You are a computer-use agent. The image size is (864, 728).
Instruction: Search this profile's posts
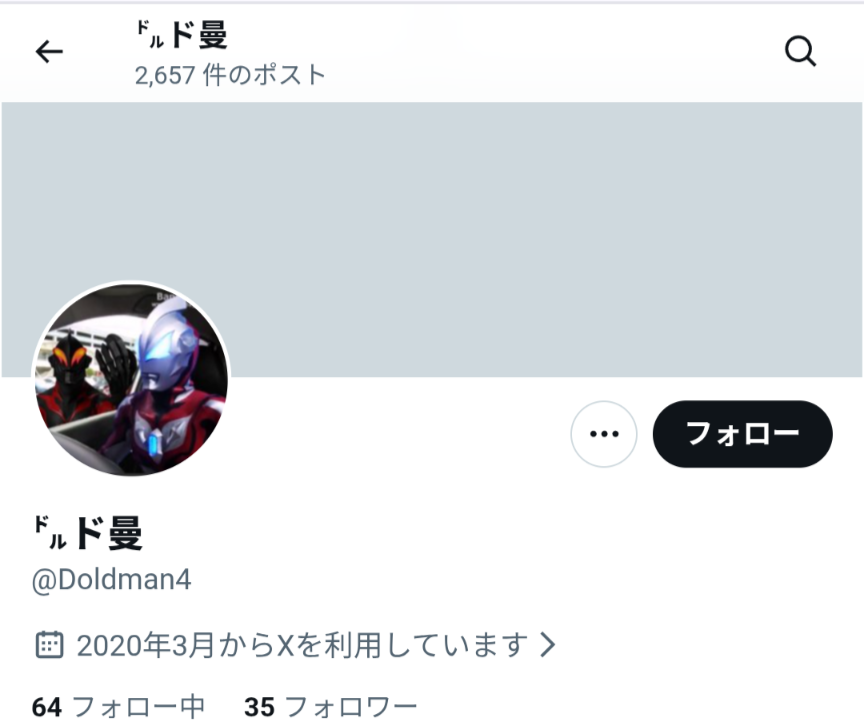point(800,52)
